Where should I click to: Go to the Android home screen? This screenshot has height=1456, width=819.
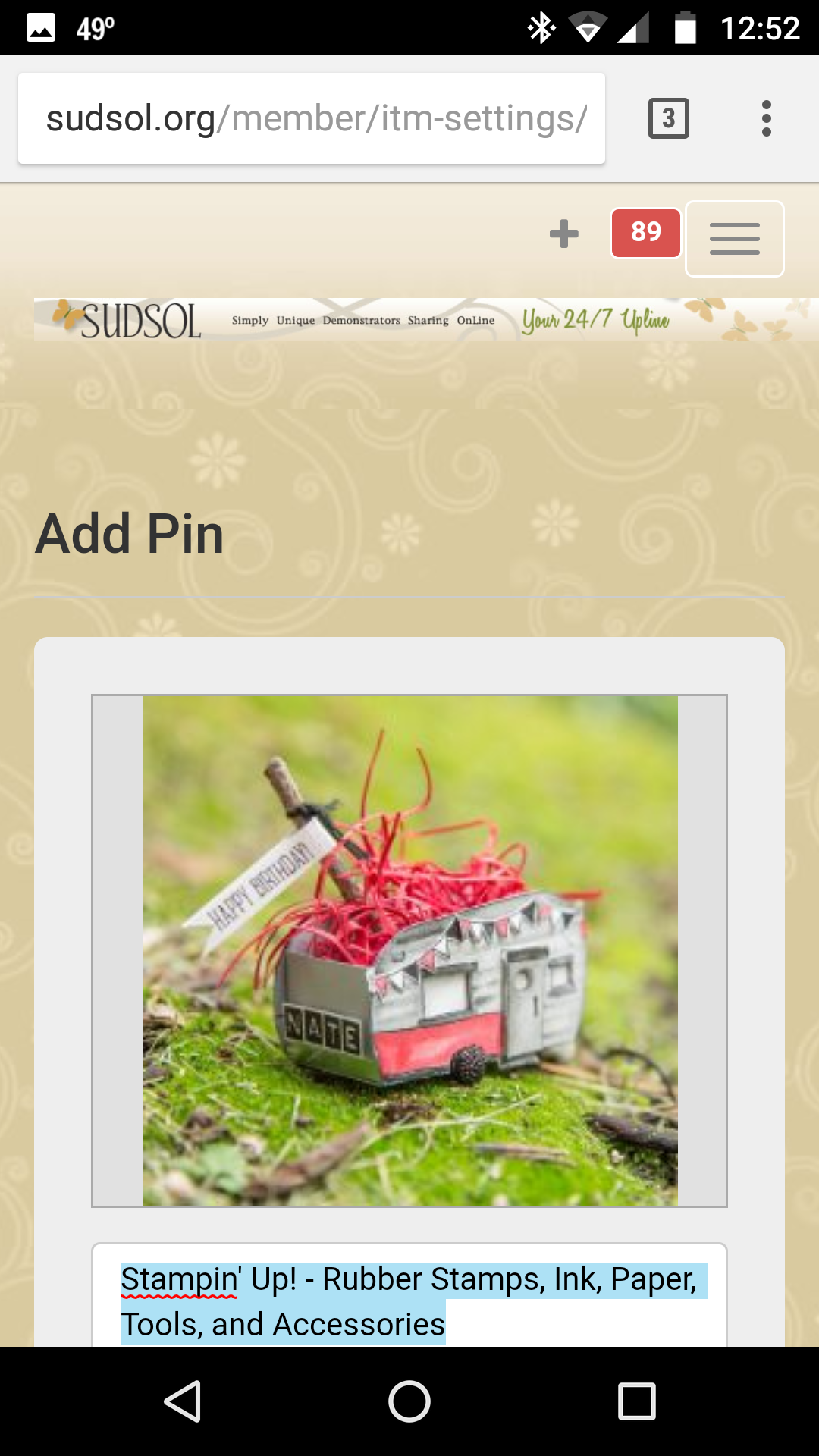pyautogui.click(x=409, y=1401)
